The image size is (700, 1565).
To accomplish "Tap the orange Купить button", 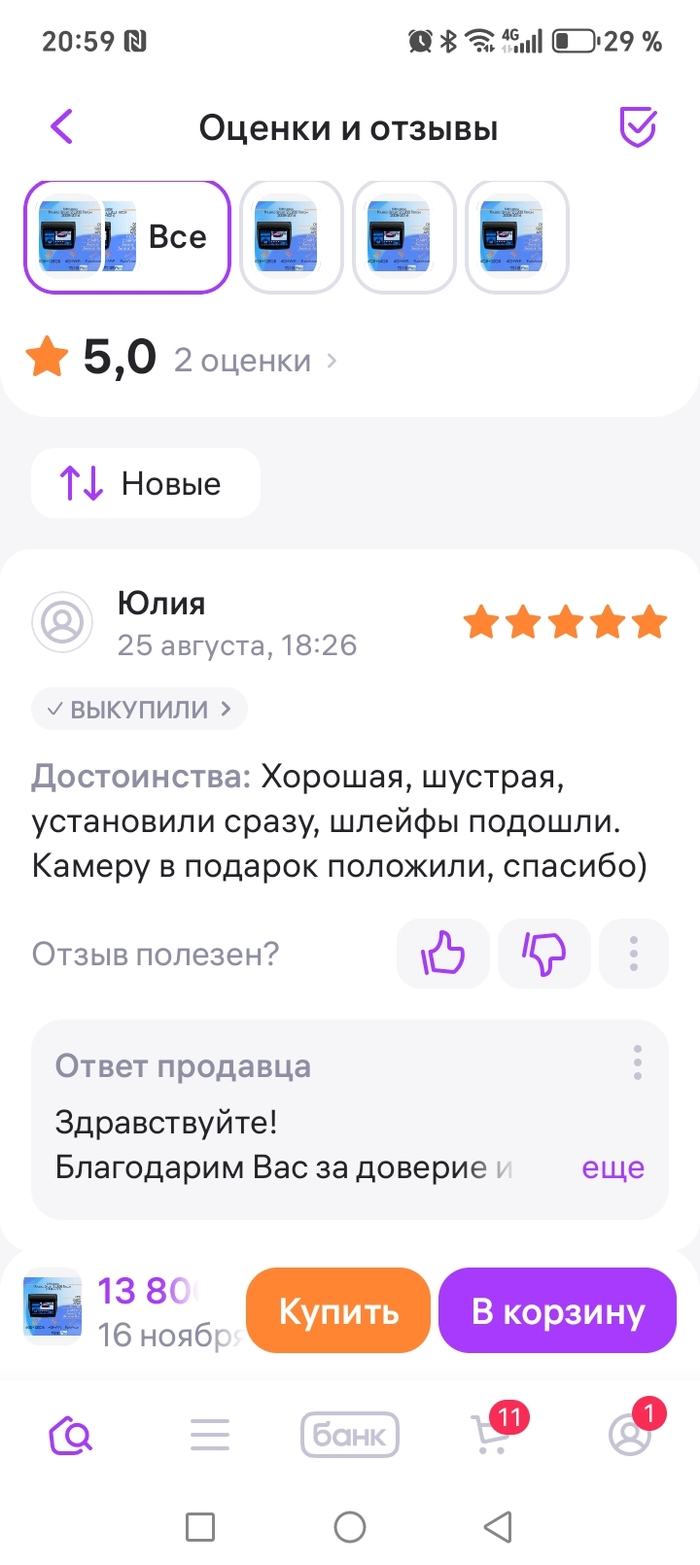I will coord(338,1311).
